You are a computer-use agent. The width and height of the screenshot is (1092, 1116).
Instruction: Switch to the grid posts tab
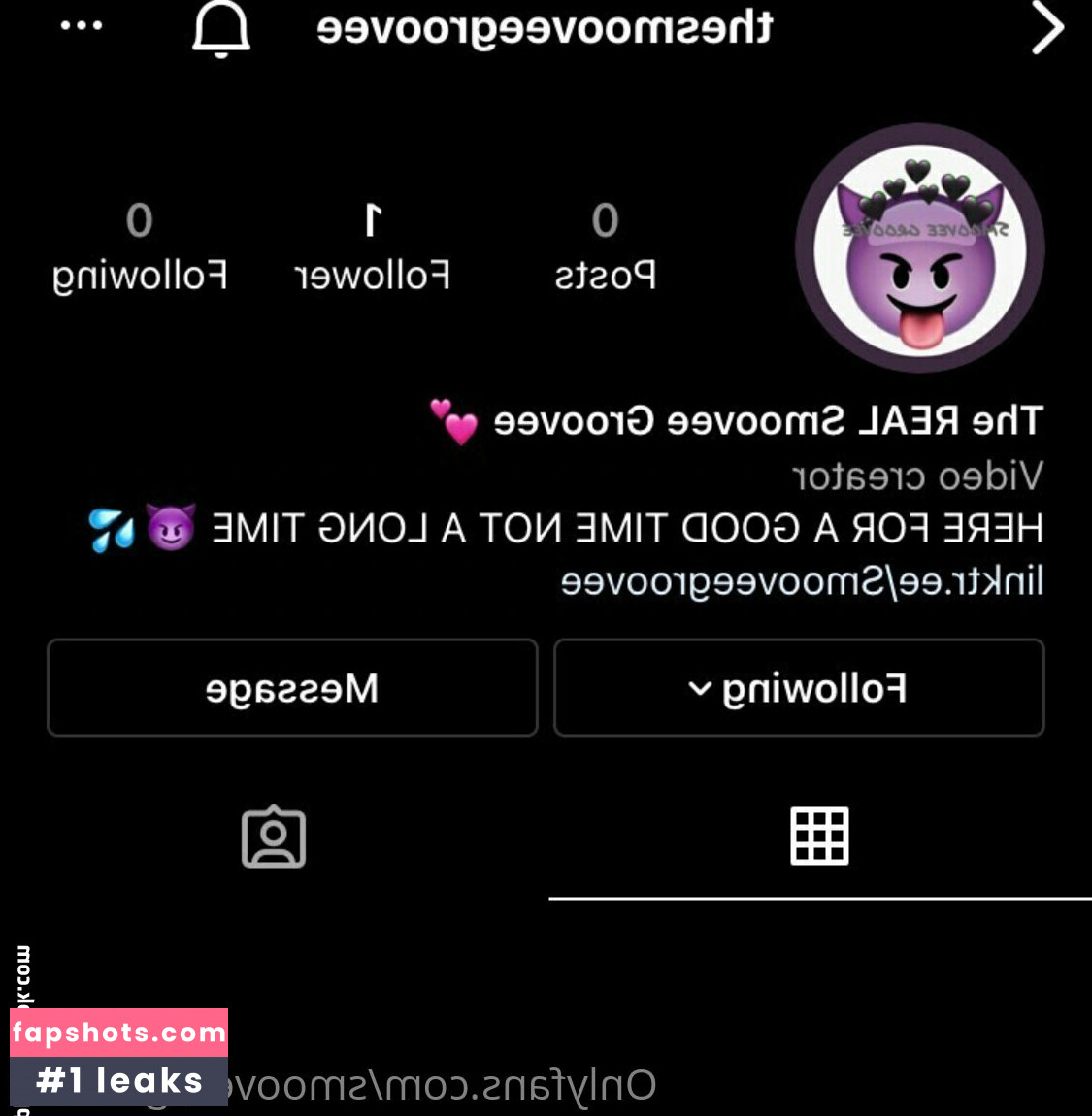click(819, 836)
